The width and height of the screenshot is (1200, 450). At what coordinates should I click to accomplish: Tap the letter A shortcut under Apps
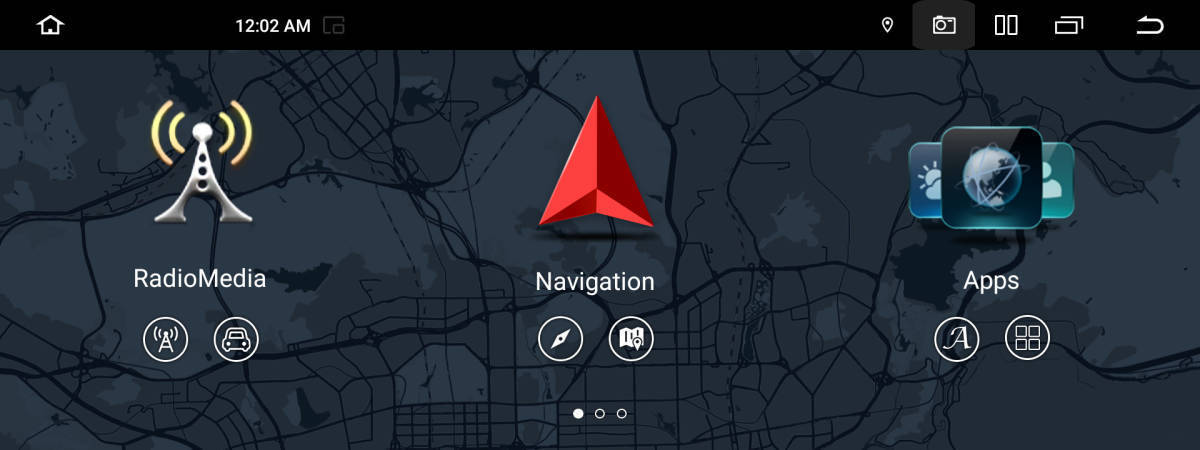coord(957,340)
